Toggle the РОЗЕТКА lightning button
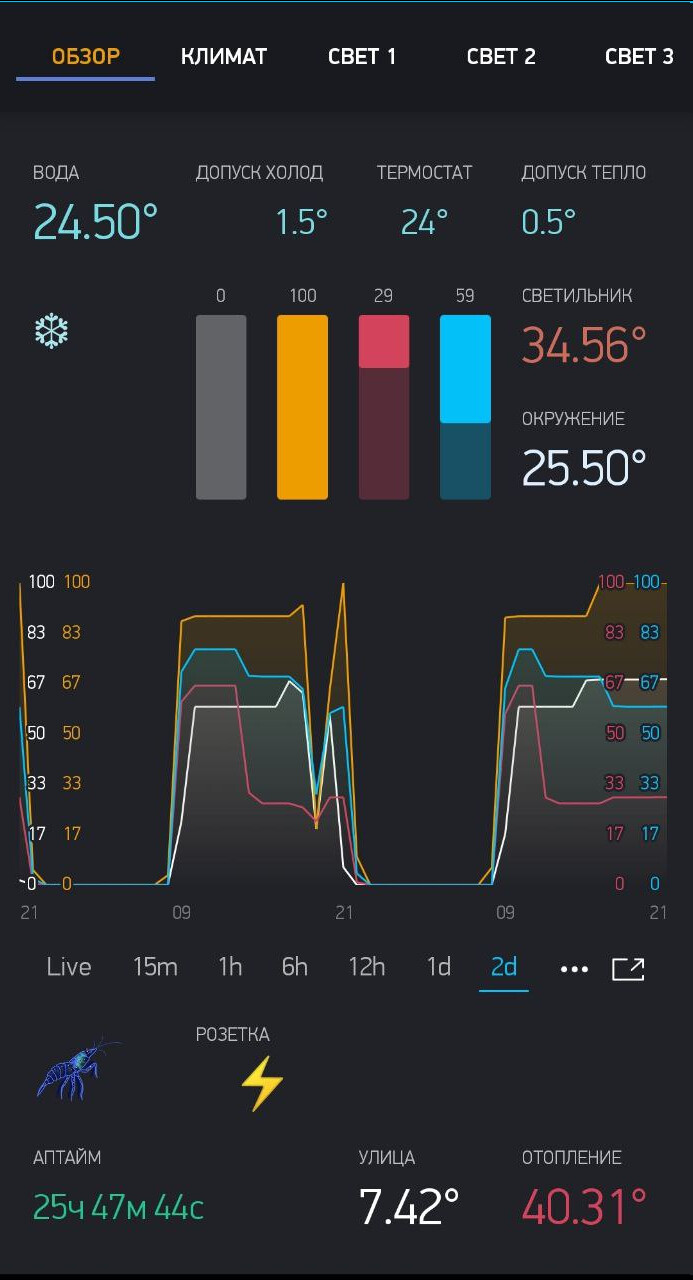Viewport: 693px width, 1280px height. (262, 1084)
